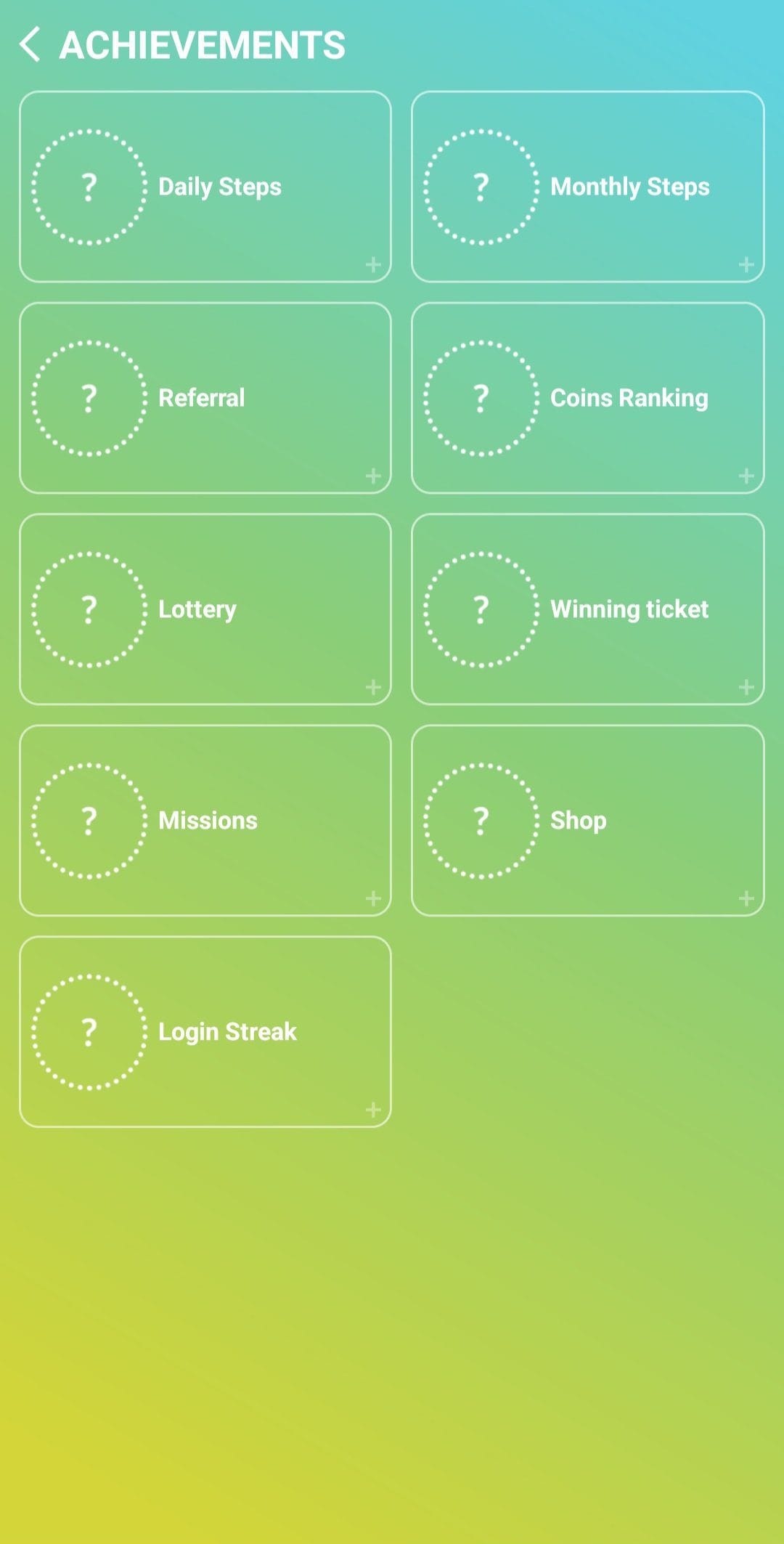
Task: Open the Login Streak achievement card
Action: (205, 1032)
